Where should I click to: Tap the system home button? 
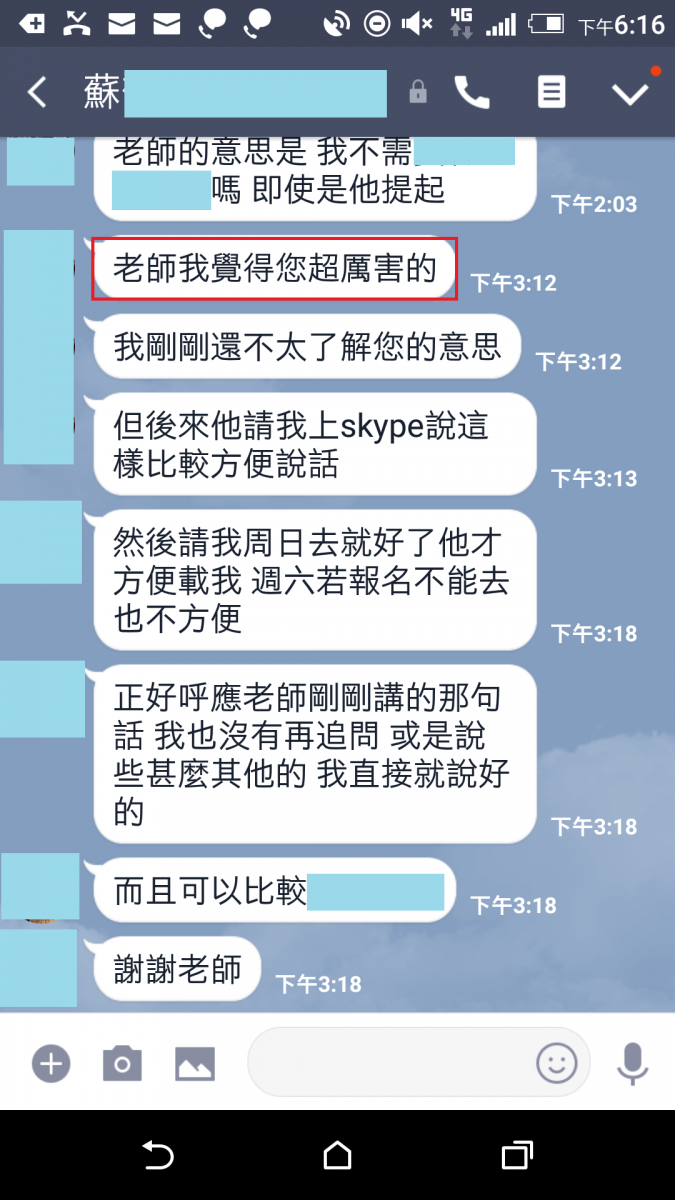click(337, 1156)
